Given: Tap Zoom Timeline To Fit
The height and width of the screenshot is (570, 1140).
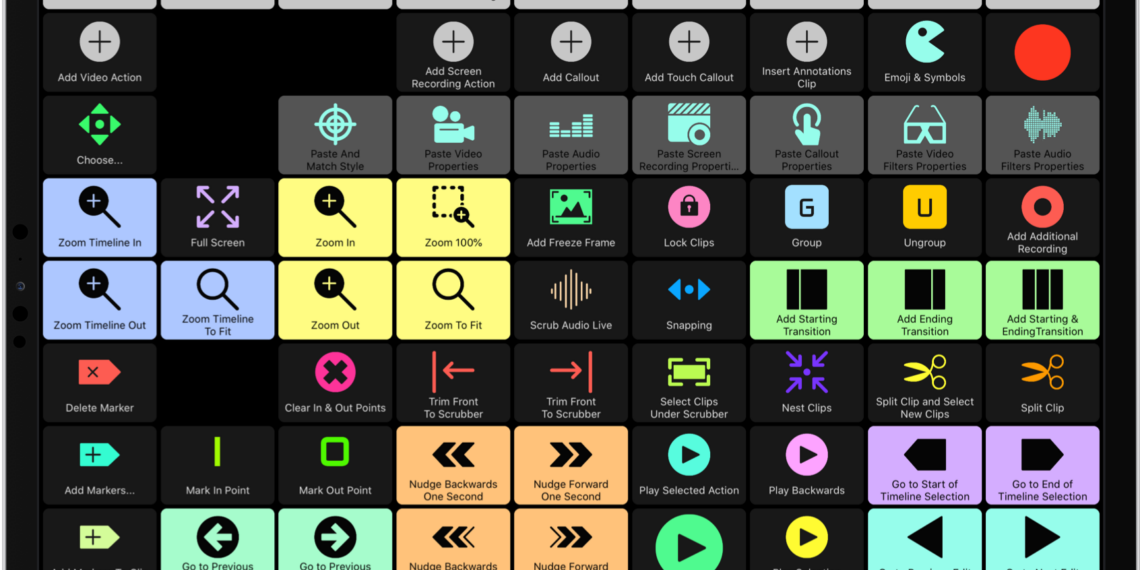Looking at the screenshot, I should 217,301.
